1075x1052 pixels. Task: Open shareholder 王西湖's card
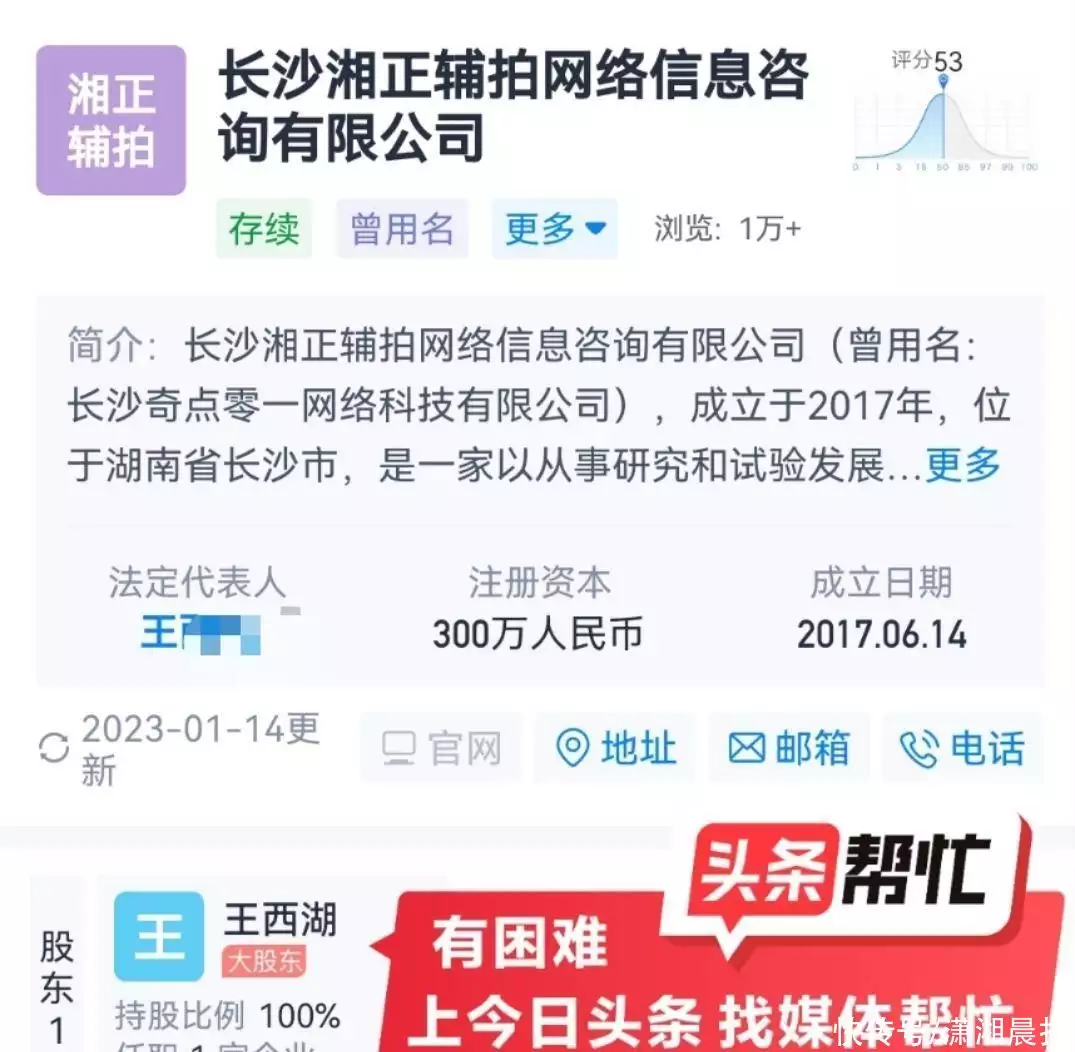[x=279, y=918]
